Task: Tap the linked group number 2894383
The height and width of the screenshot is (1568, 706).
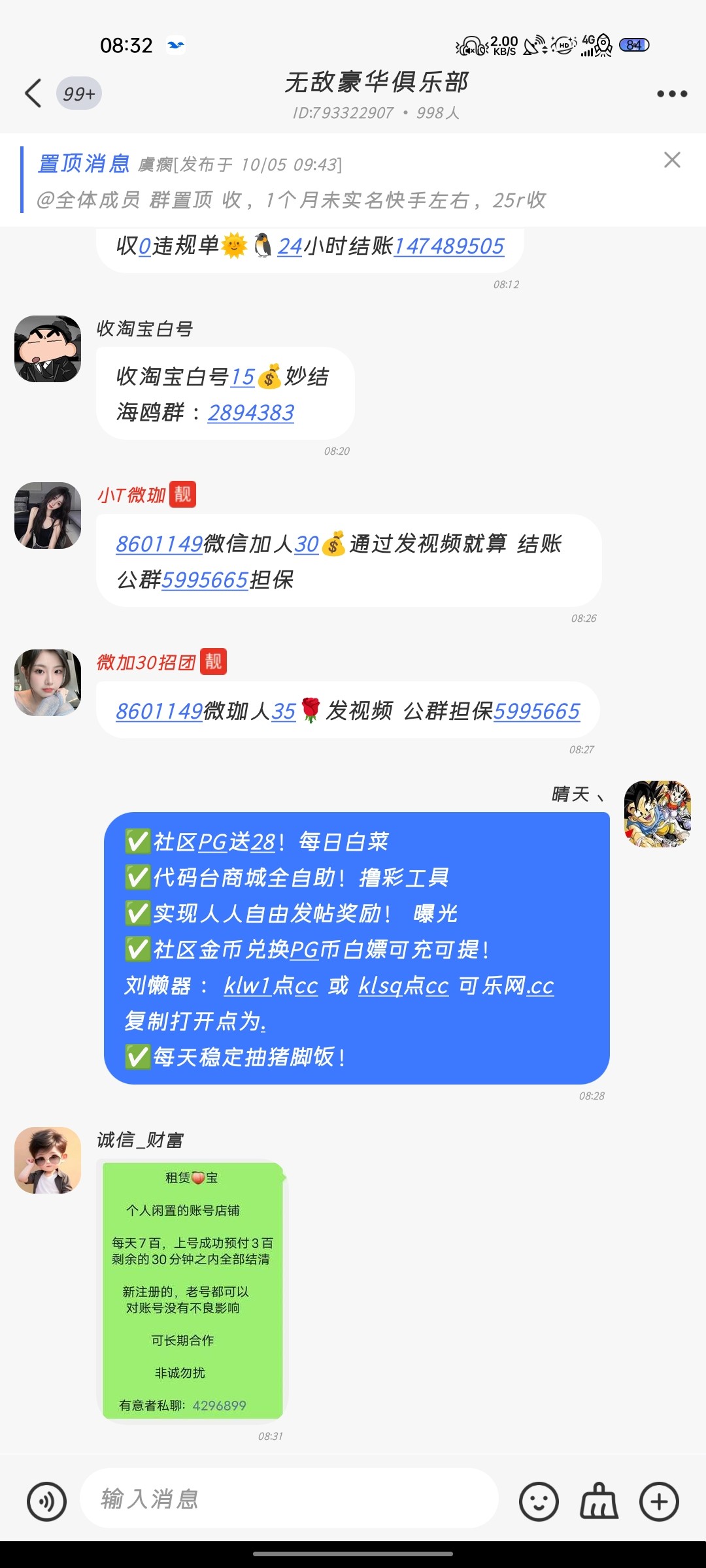Action: pyautogui.click(x=251, y=413)
